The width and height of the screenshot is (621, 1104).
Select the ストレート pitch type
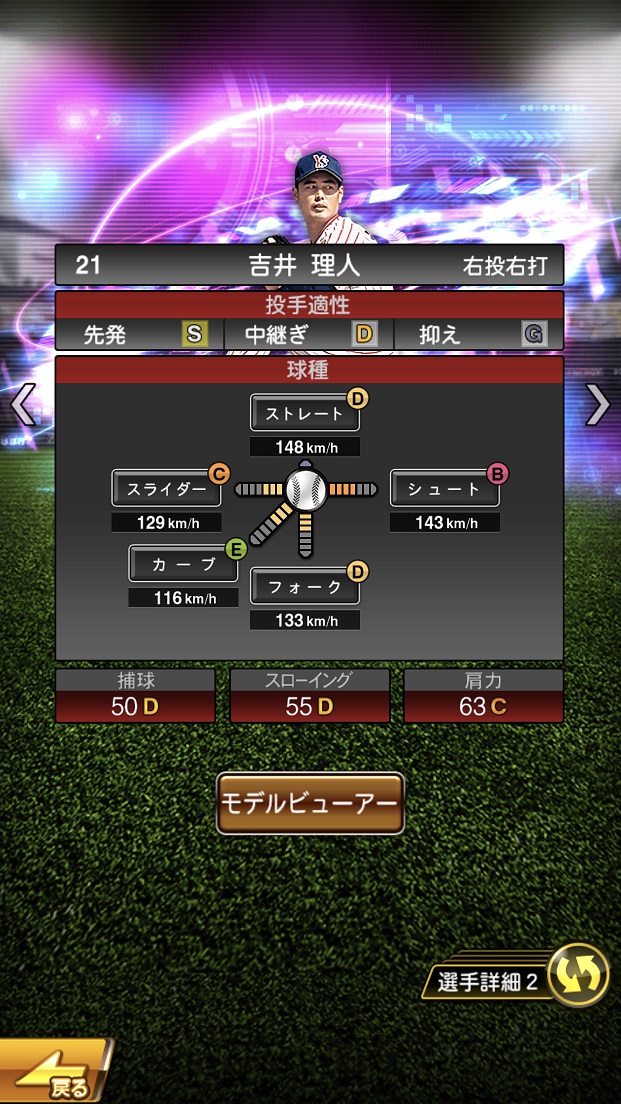coord(304,413)
